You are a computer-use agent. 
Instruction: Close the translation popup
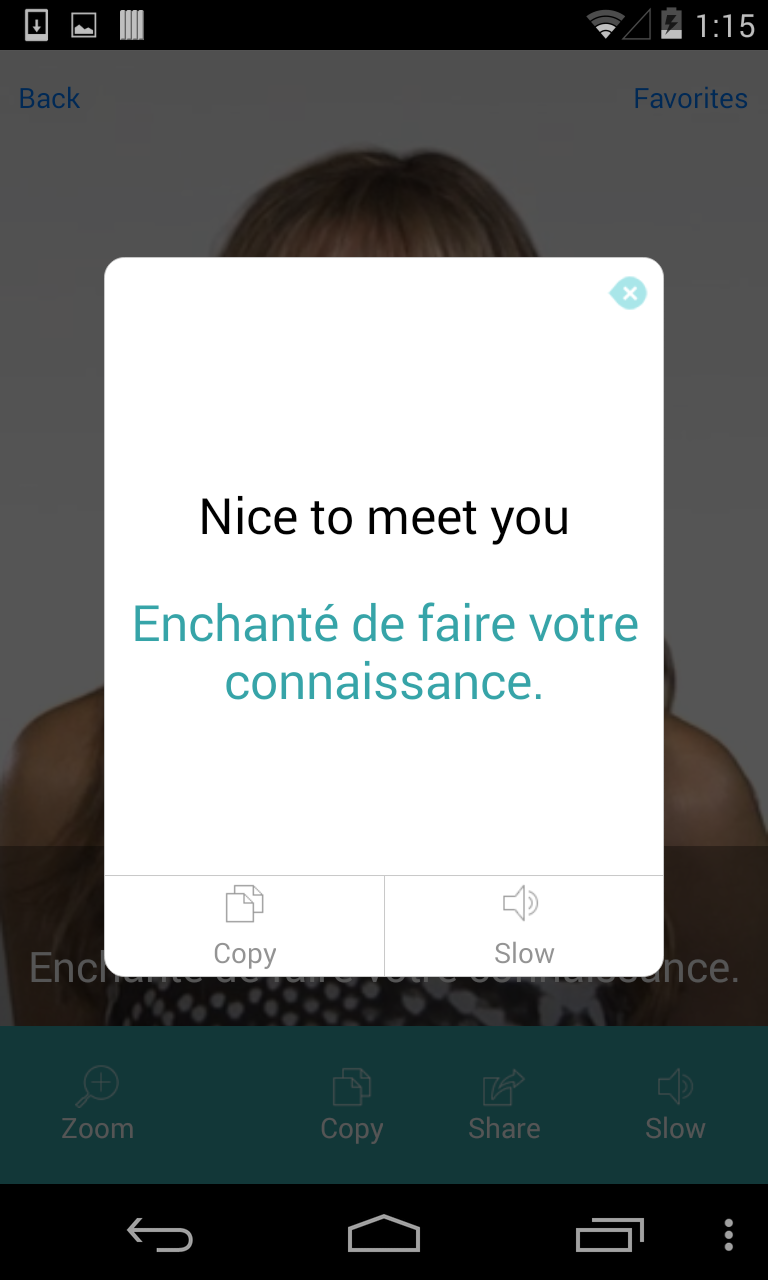(x=628, y=293)
